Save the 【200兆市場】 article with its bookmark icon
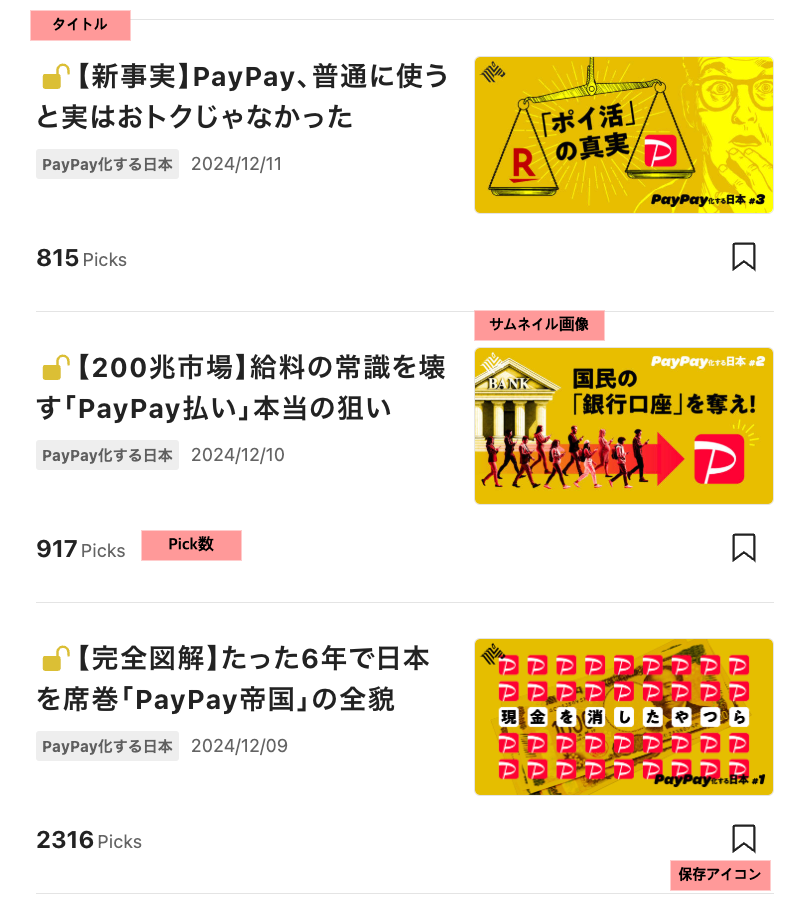This screenshot has height=916, width=800. 743,548
